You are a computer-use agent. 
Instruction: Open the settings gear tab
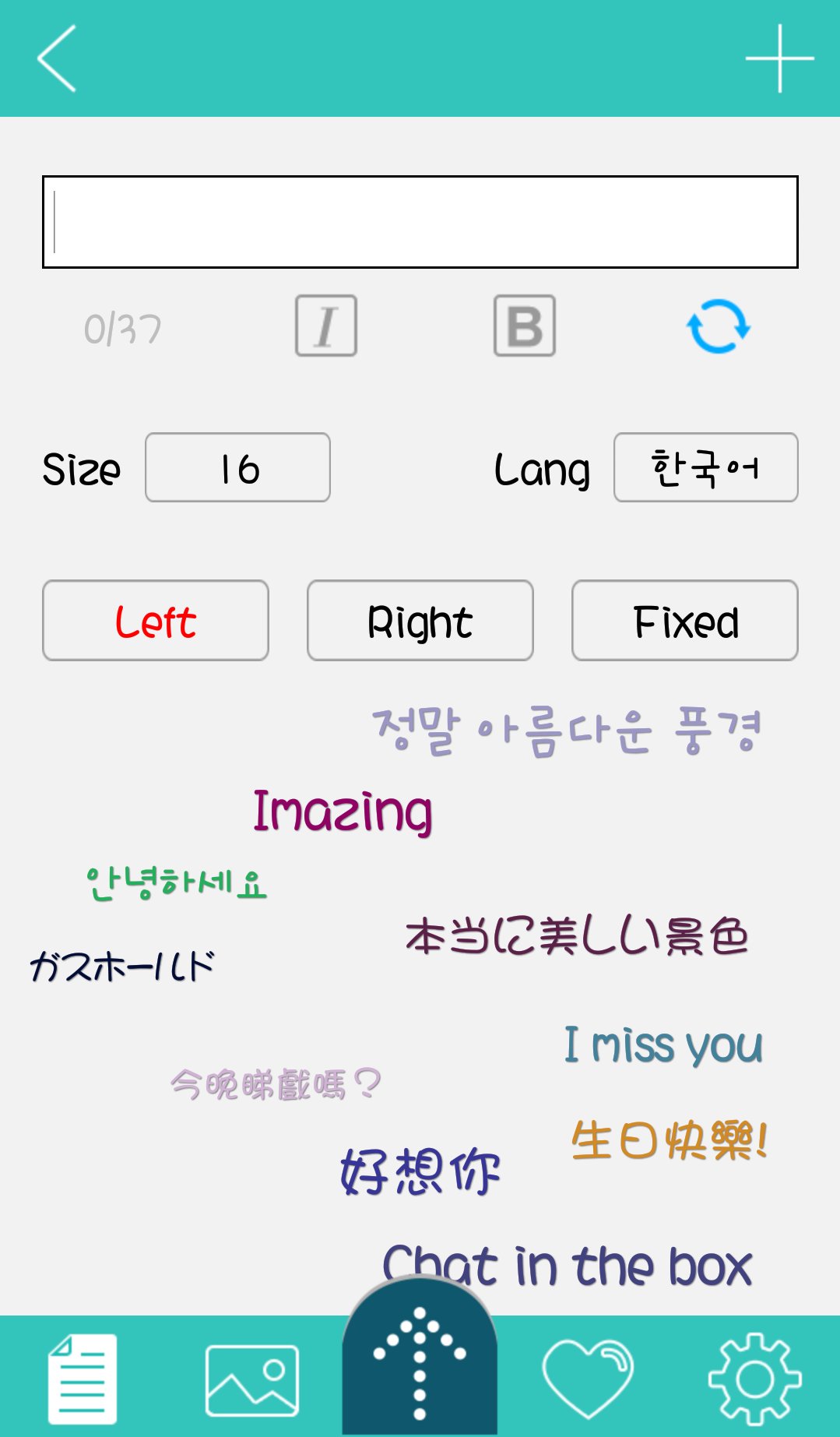pyautogui.click(x=754, y=1379)
